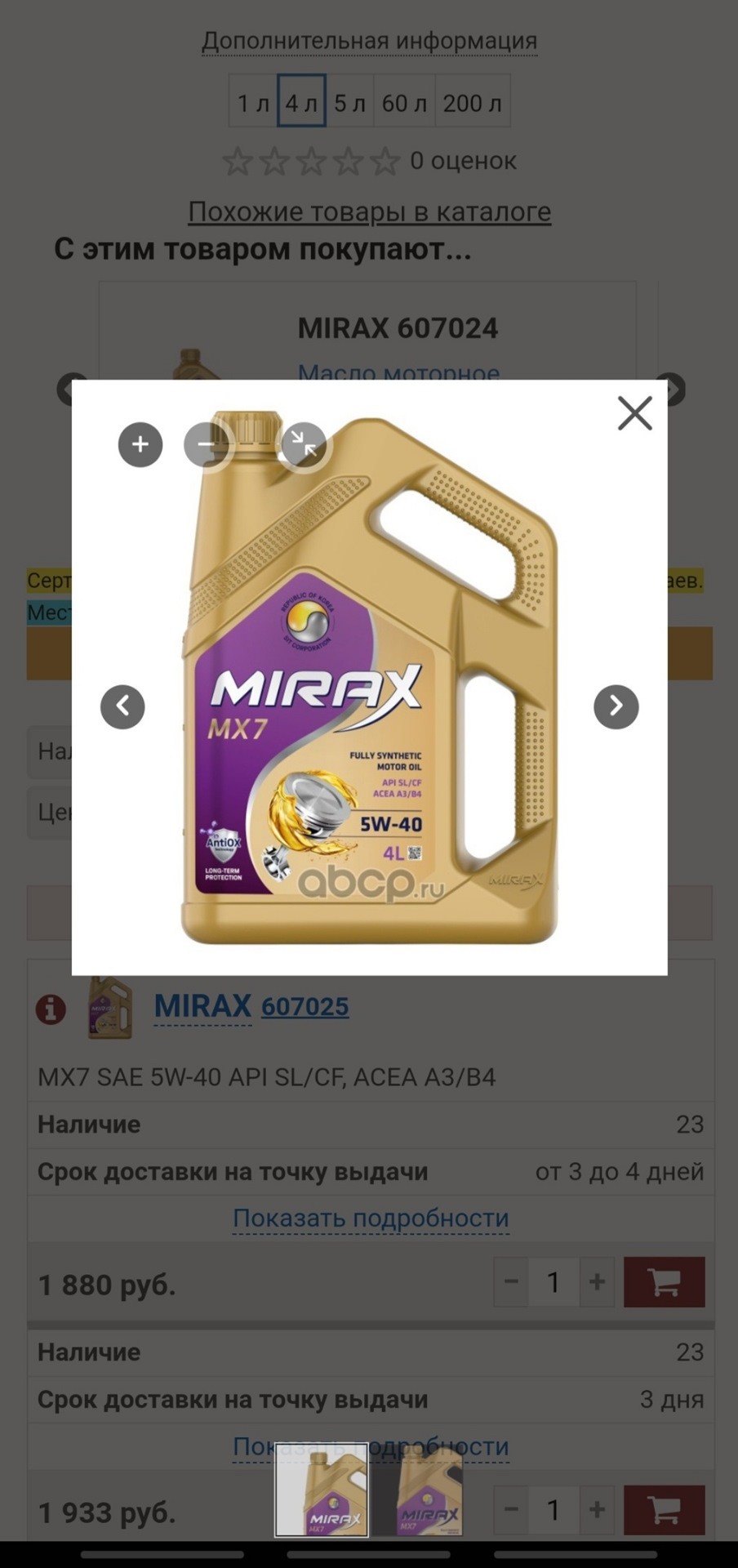
Task: Select the first gallery thumbnail
Action: (x=322, y=1490)
